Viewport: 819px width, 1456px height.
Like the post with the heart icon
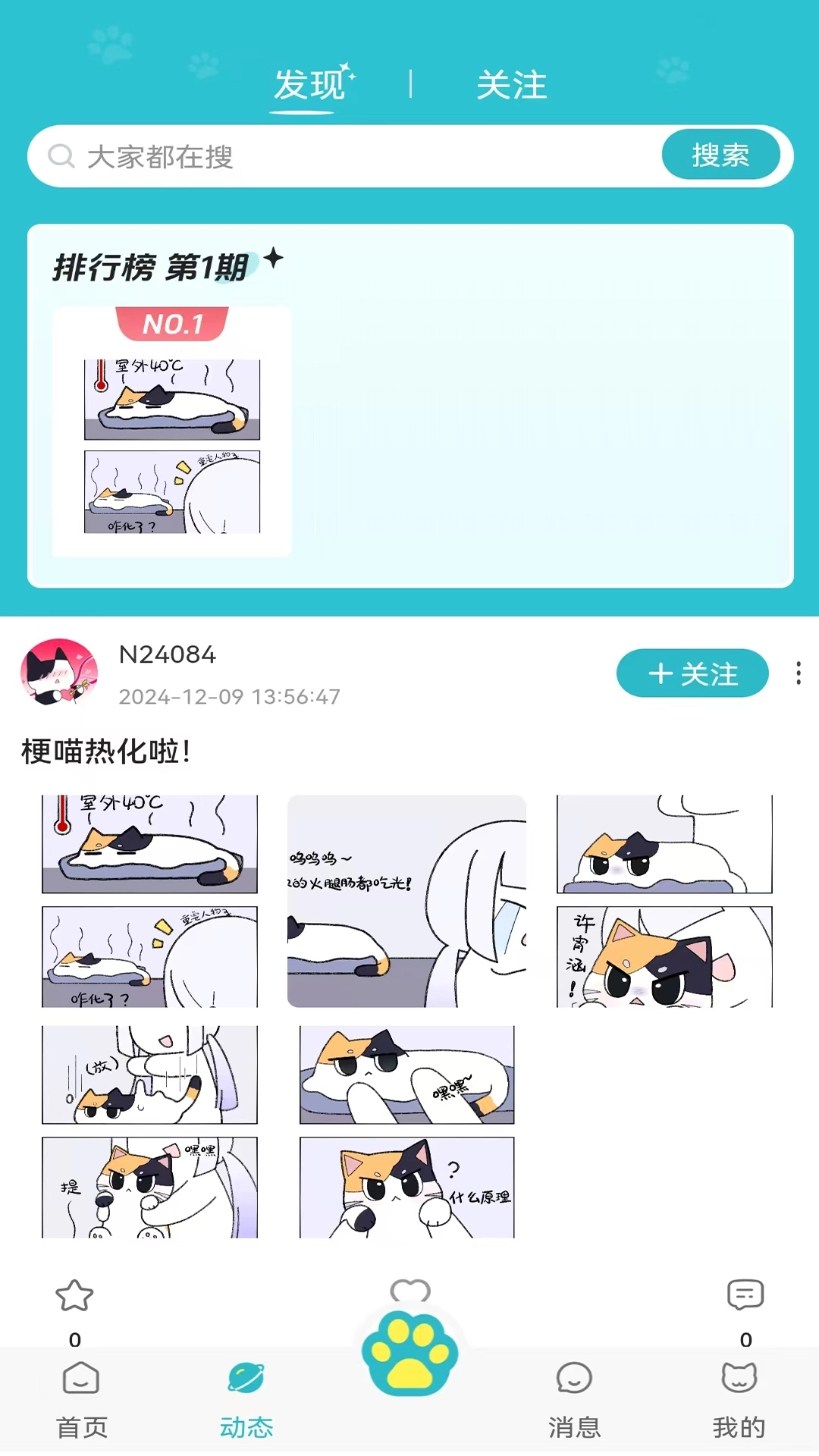click(409, 1290)
